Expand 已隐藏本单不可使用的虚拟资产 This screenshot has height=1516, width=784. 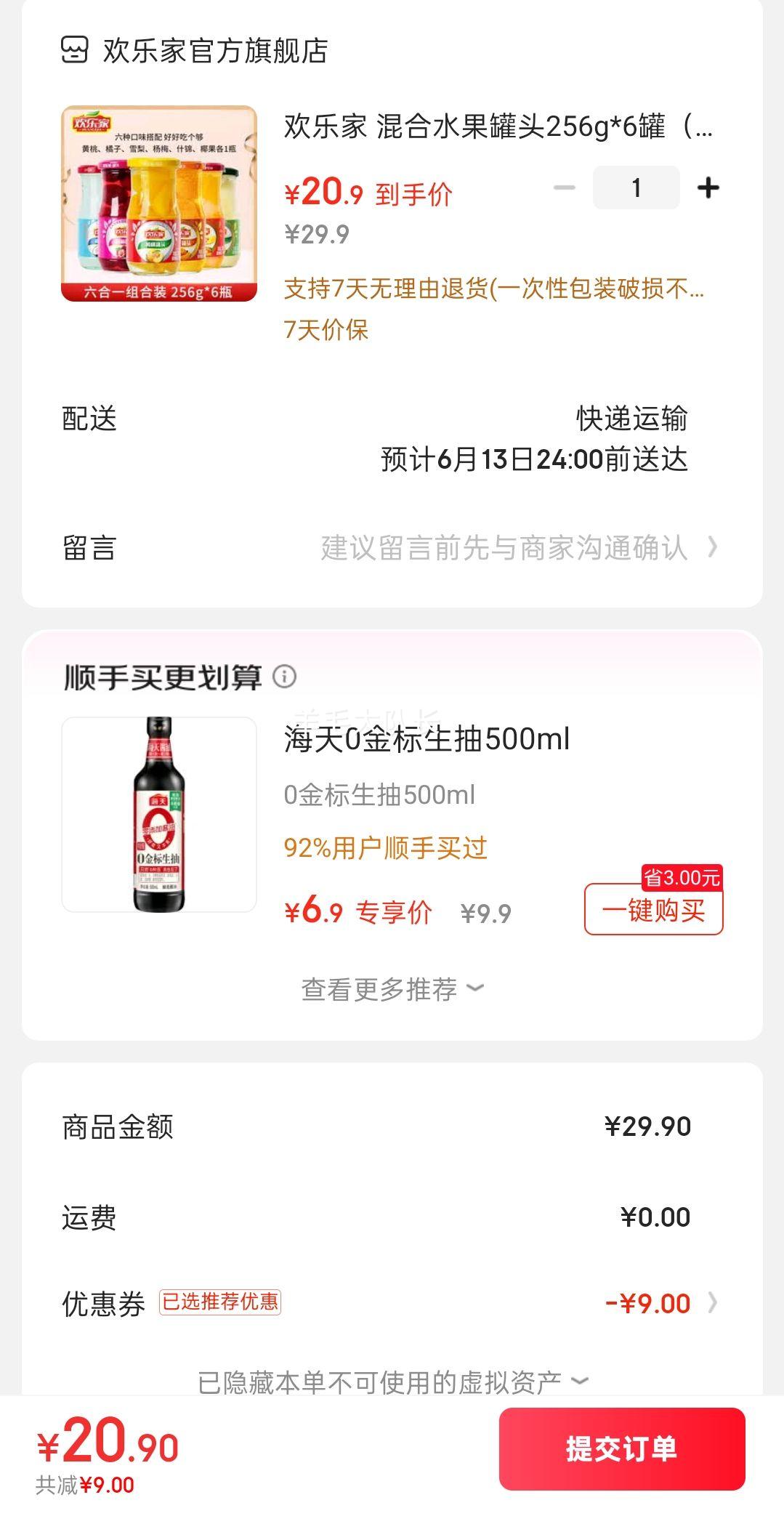[392, 1382]
